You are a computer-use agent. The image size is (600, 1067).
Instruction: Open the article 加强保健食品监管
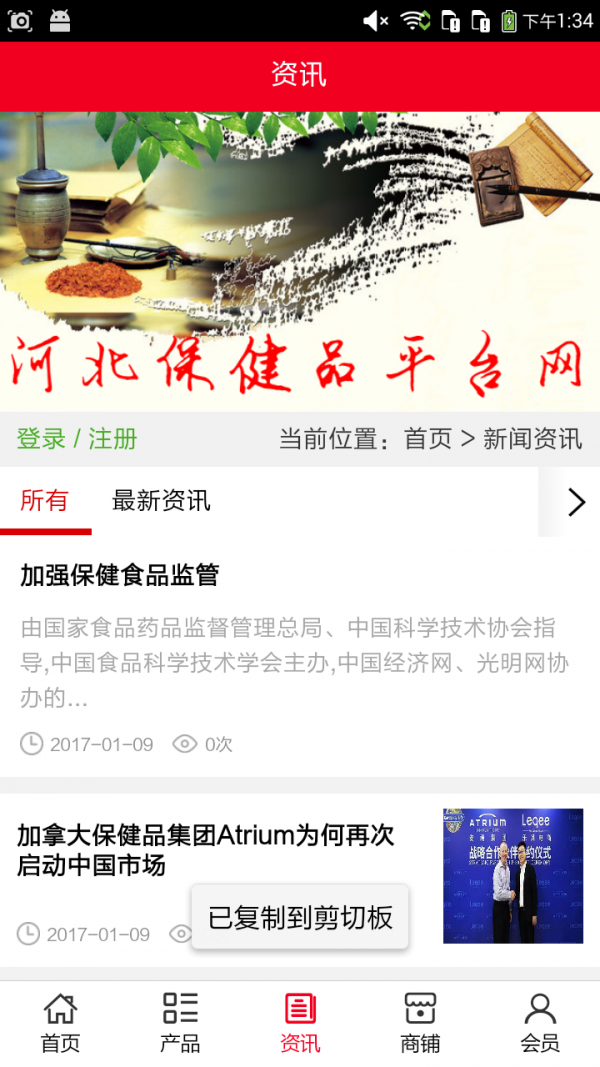pos(119,575)
